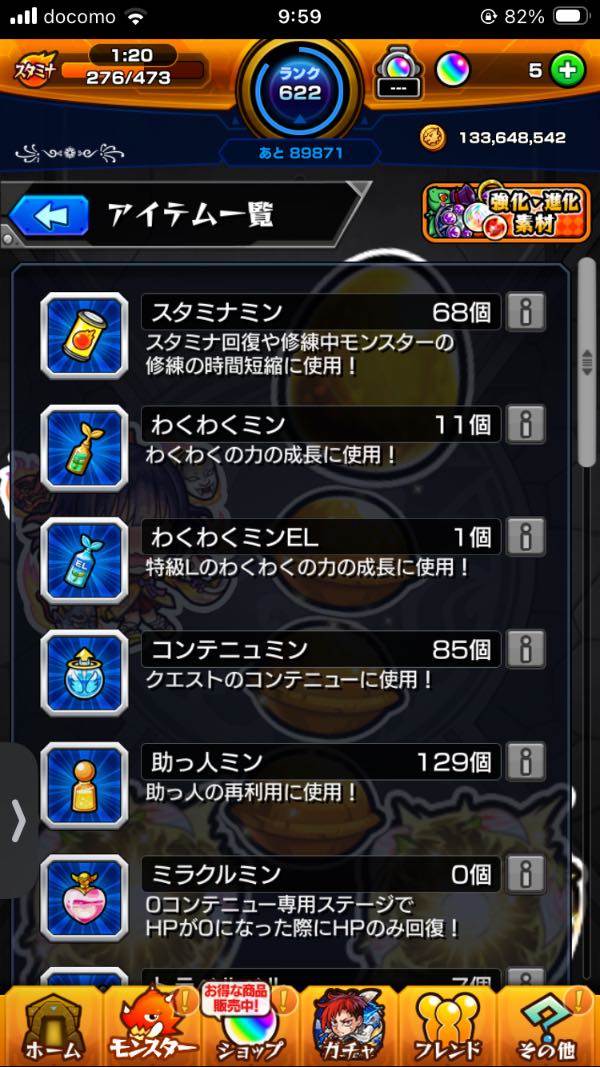Open info for わくわくミン

tap(525, 424)
